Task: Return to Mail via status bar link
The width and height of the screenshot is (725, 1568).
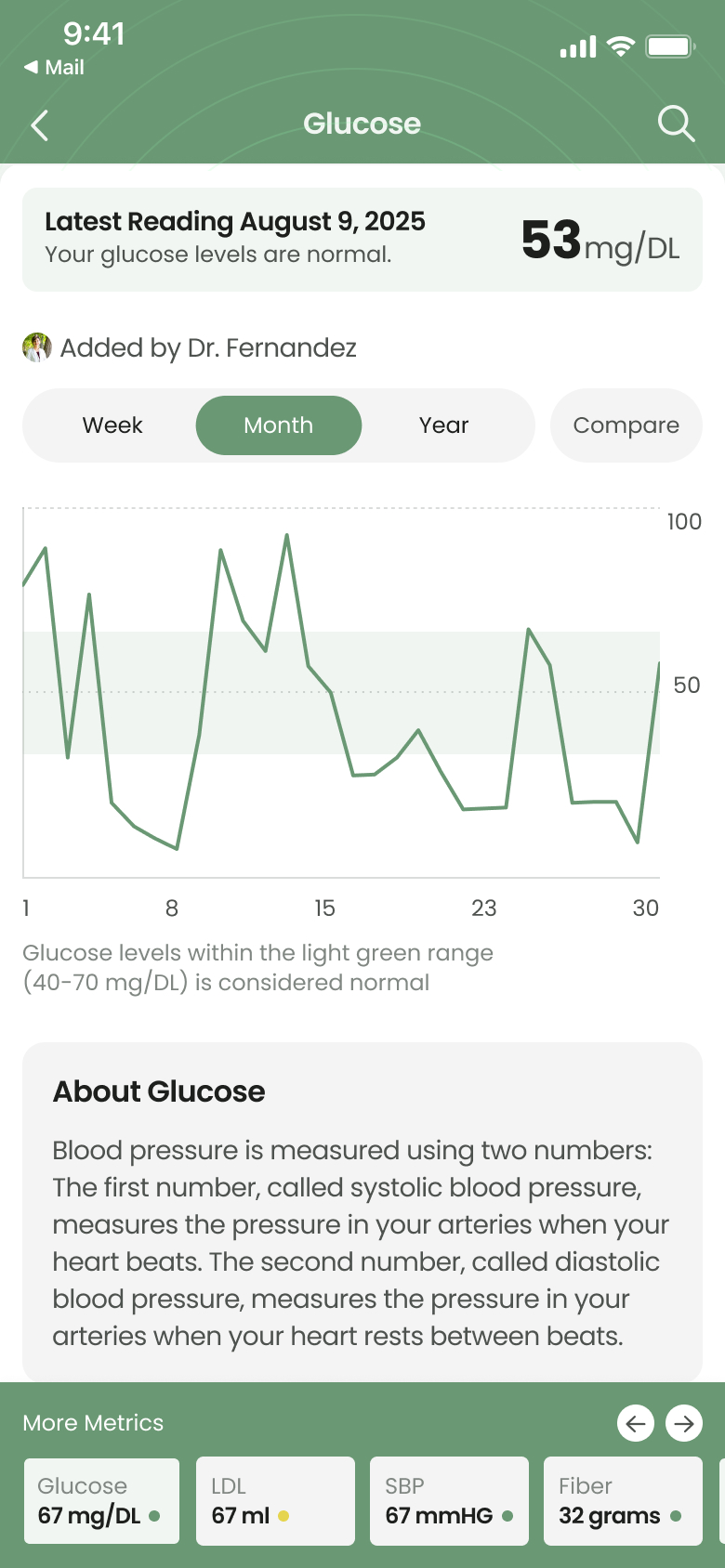Action: pyautogui.click(x=54, y=67)
